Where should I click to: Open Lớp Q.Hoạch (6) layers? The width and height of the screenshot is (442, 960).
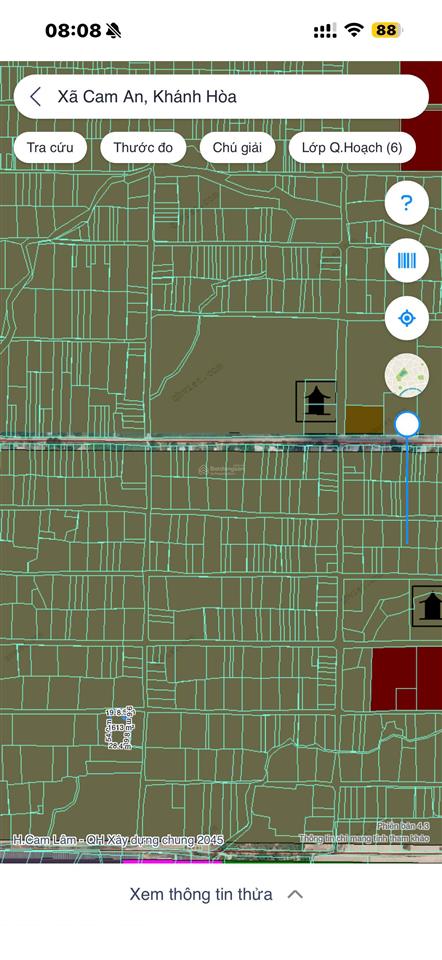(352, 148)
